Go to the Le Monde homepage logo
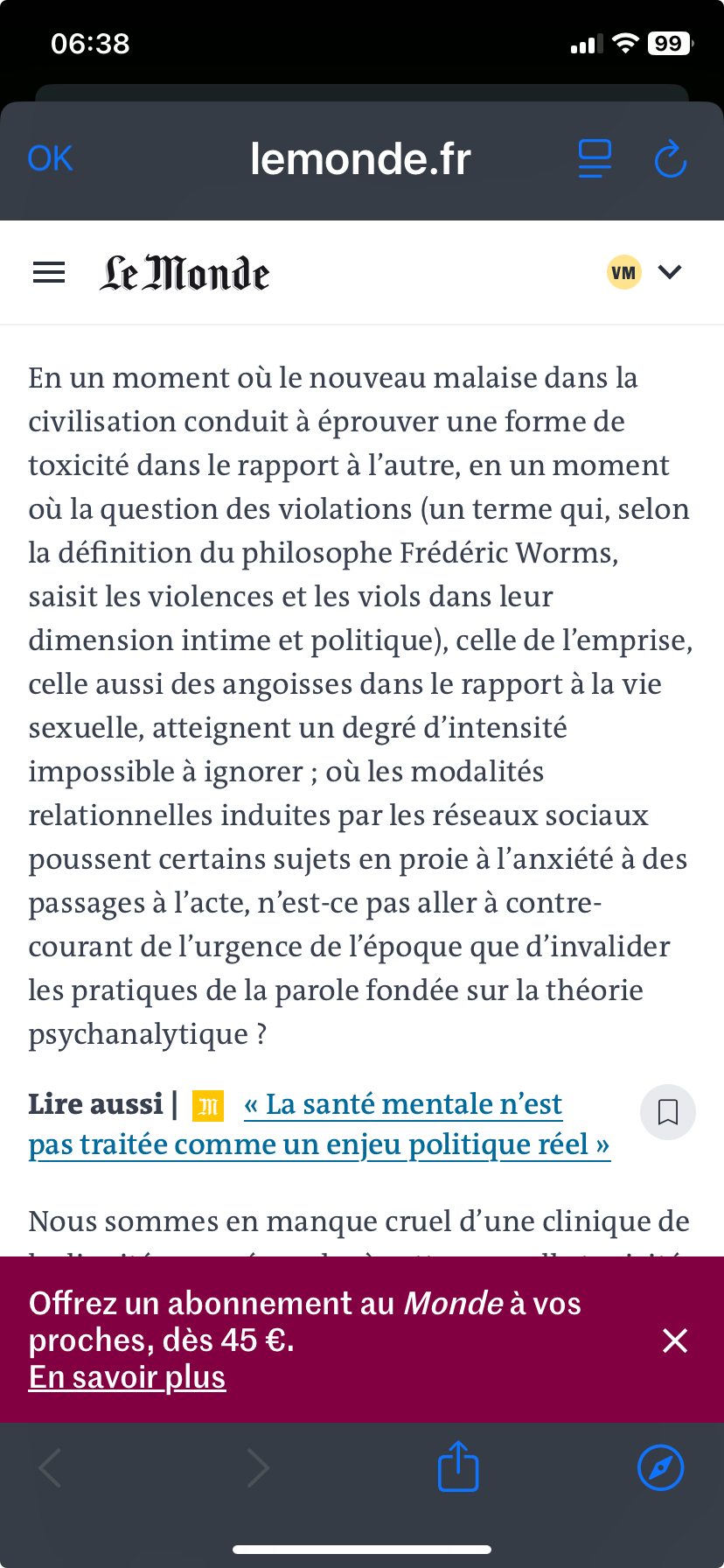 tap(184, 273)
